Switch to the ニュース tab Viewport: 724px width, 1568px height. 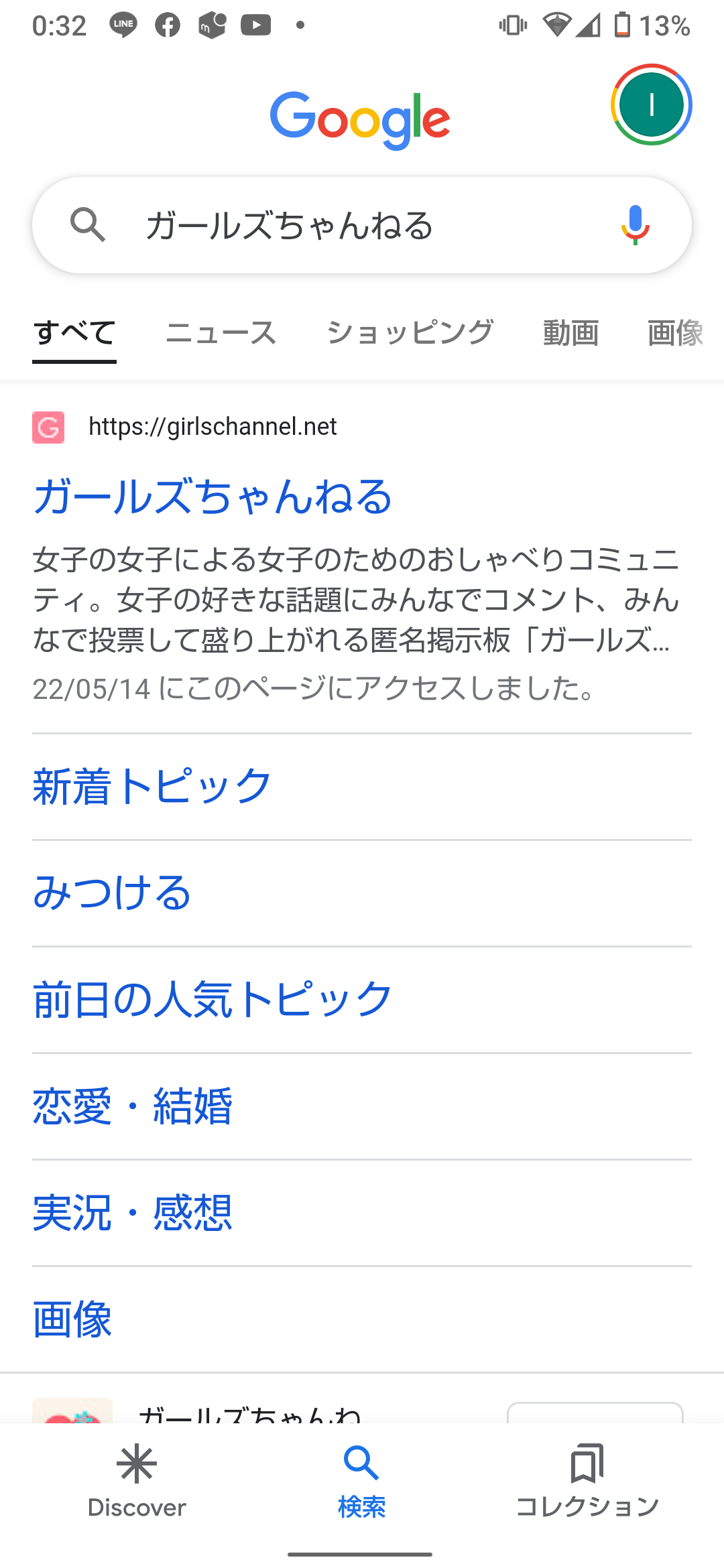[221, 333]
